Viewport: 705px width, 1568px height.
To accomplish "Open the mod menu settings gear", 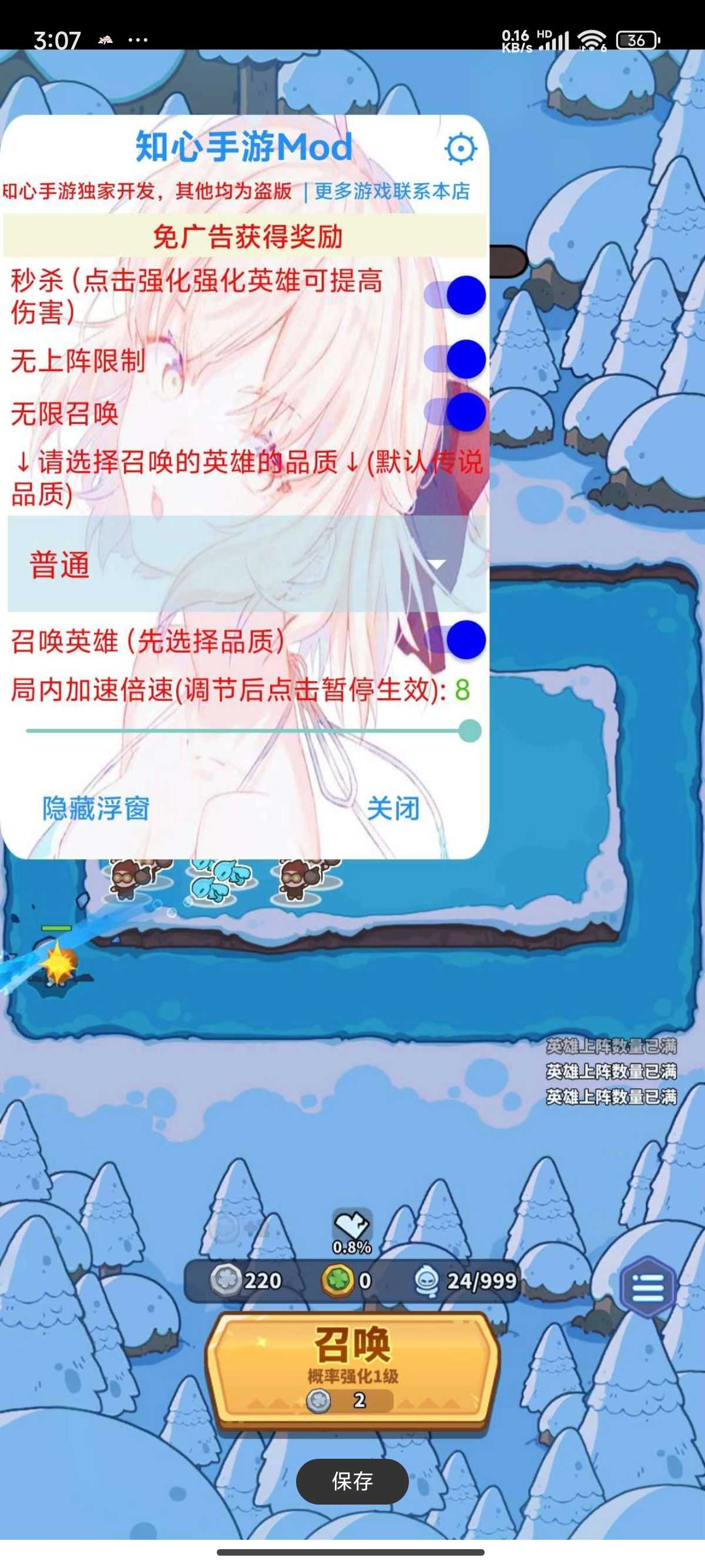I will pos(460,148).
